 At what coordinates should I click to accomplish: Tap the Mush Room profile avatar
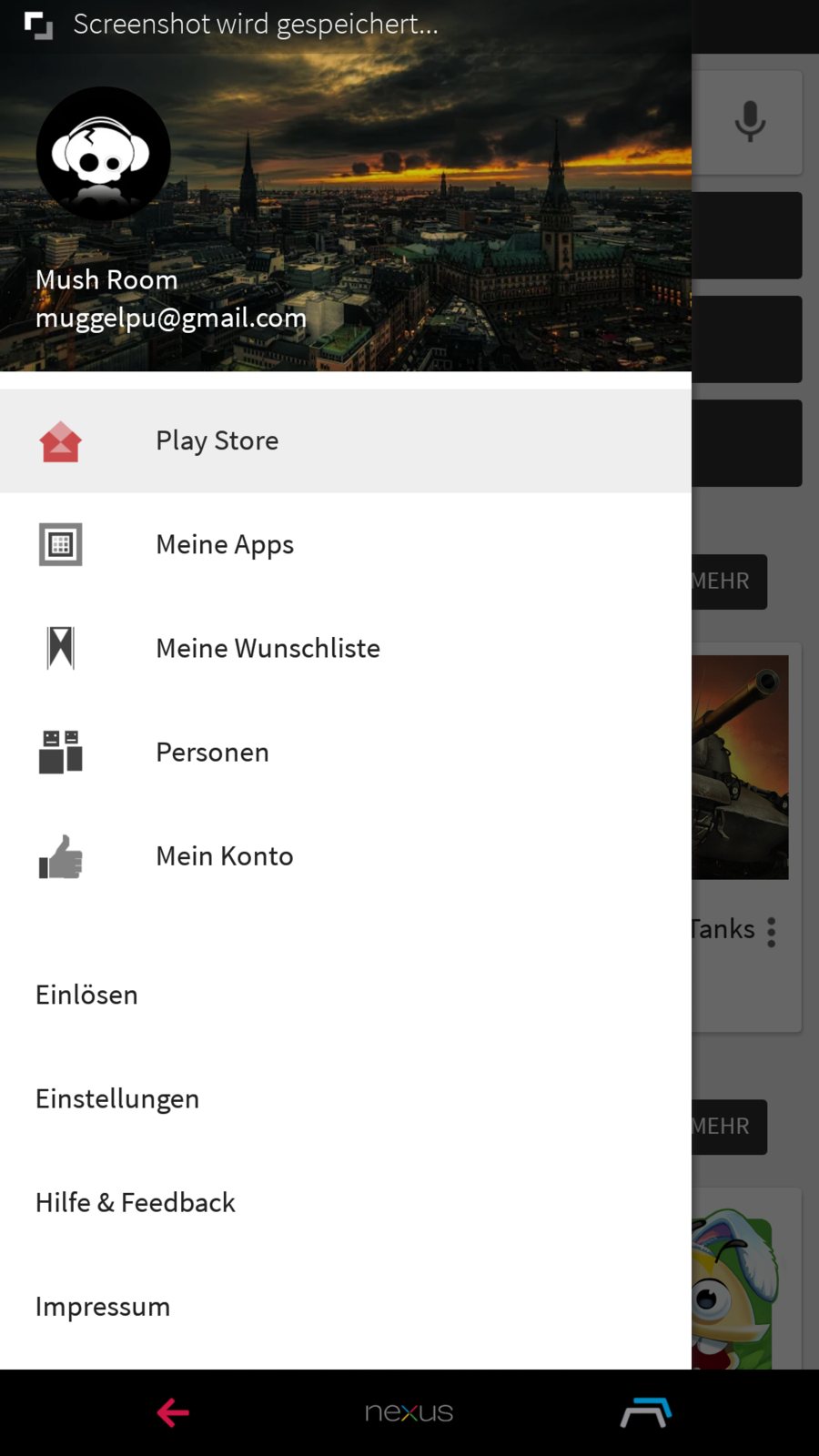(x=104, y=154)
